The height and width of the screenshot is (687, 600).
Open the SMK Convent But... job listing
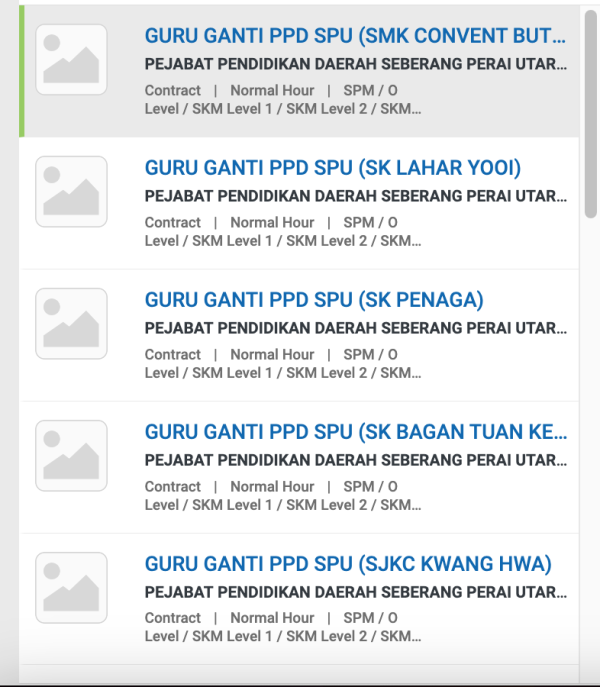point(354,37)
